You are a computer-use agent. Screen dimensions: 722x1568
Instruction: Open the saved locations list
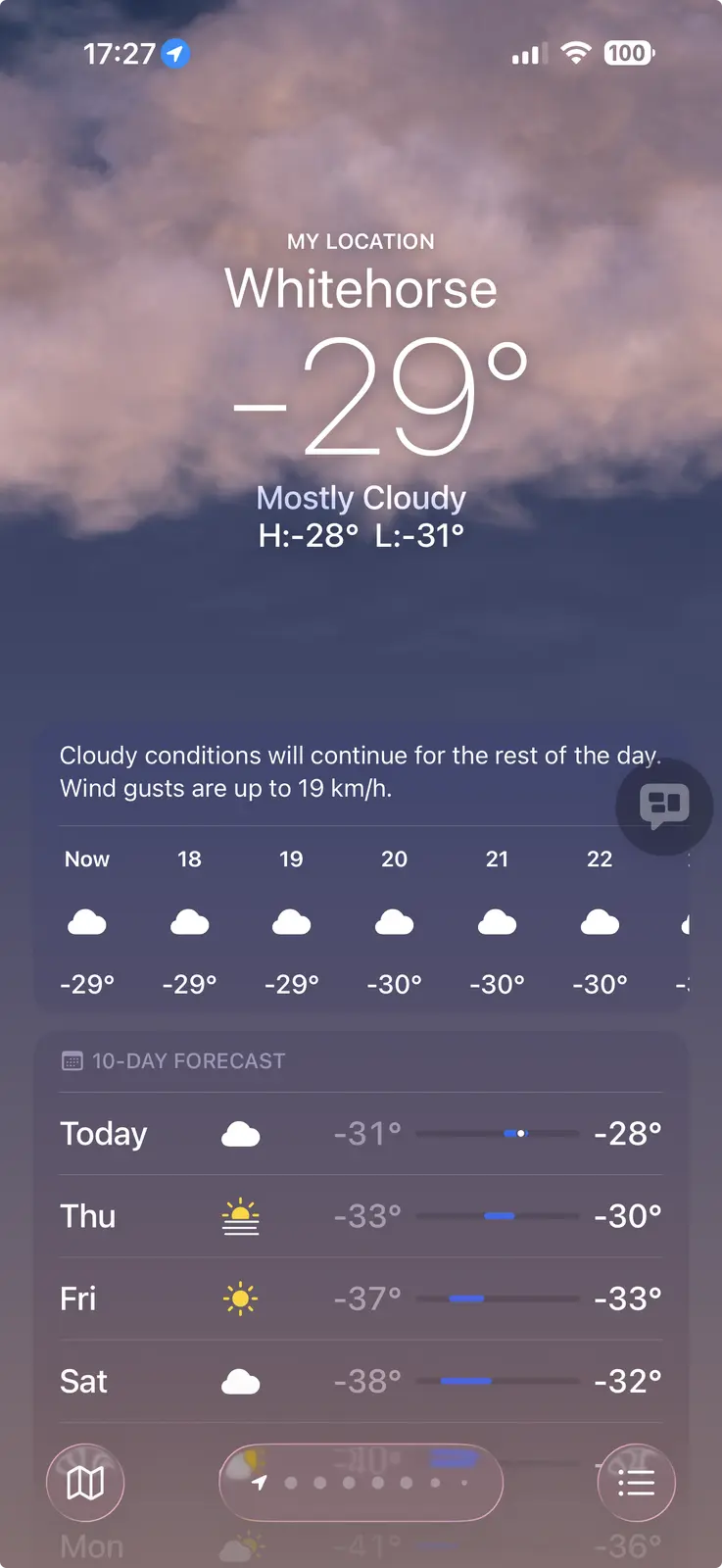[636, 1483]
